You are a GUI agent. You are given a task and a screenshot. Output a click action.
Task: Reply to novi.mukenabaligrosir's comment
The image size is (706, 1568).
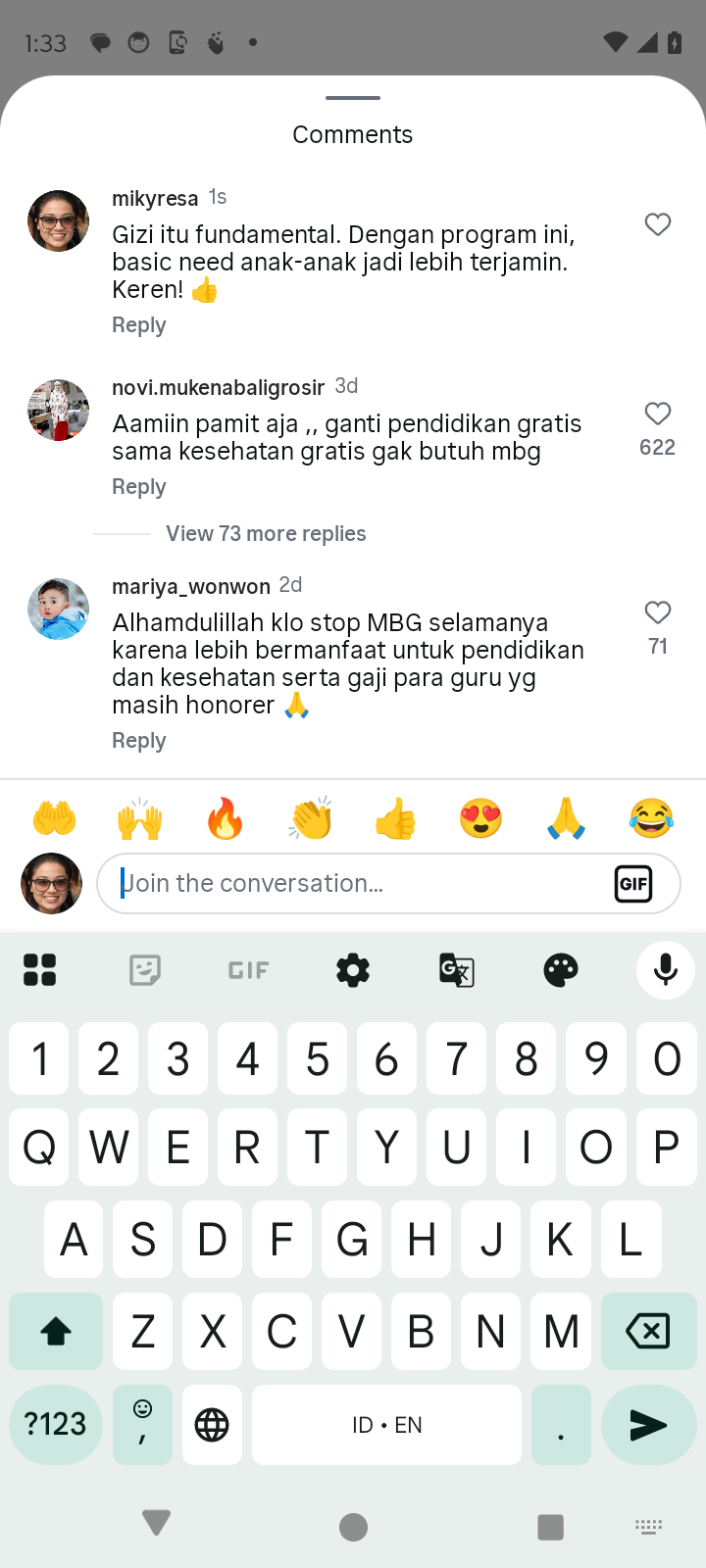pyautogui.click(x=138, y=487)
